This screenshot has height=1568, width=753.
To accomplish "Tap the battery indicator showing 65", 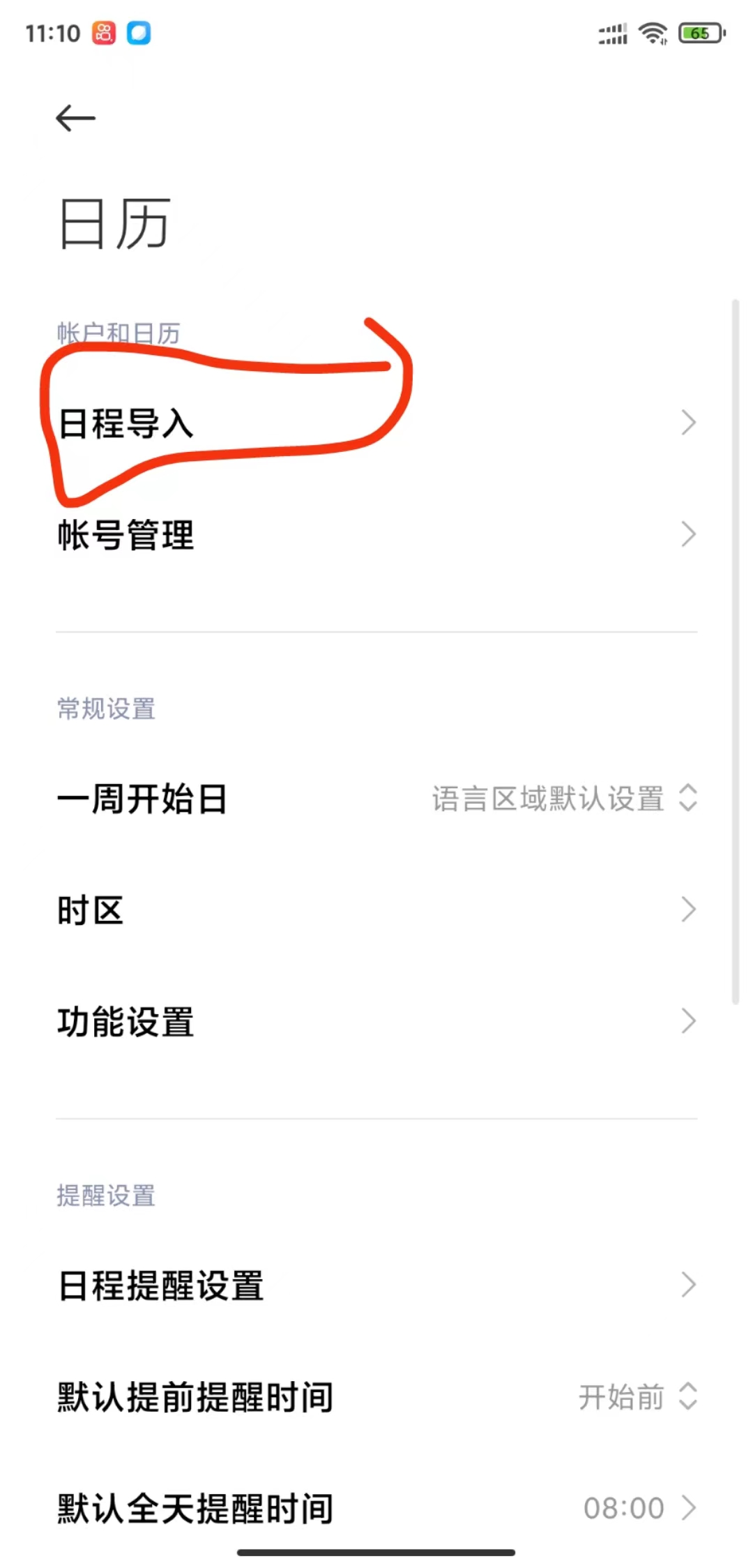I will (701, 32).
